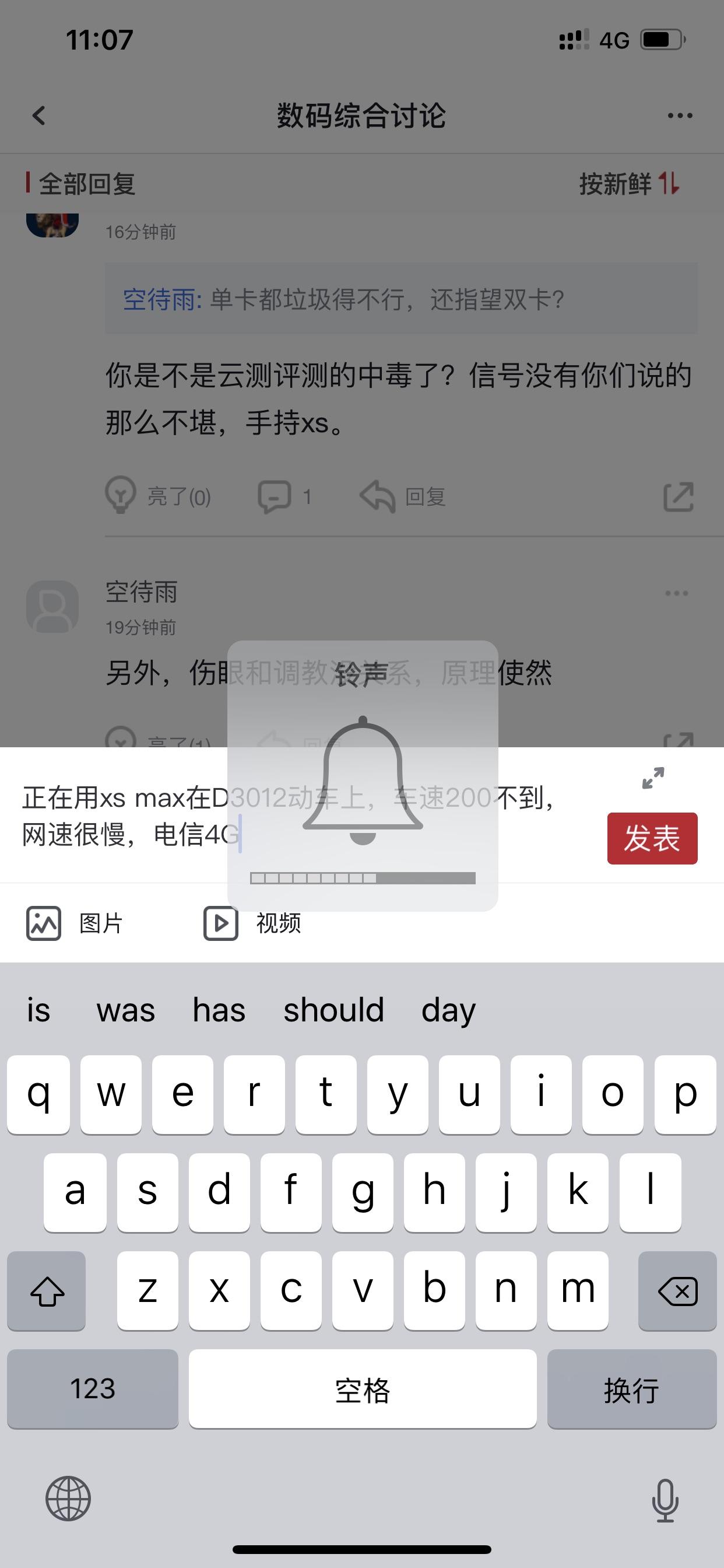The width and height of the screenshot is (724, 1568).
Task: Go back from 数码综合讨论 page
Action: pyautogui.click(x=39, y=115)
